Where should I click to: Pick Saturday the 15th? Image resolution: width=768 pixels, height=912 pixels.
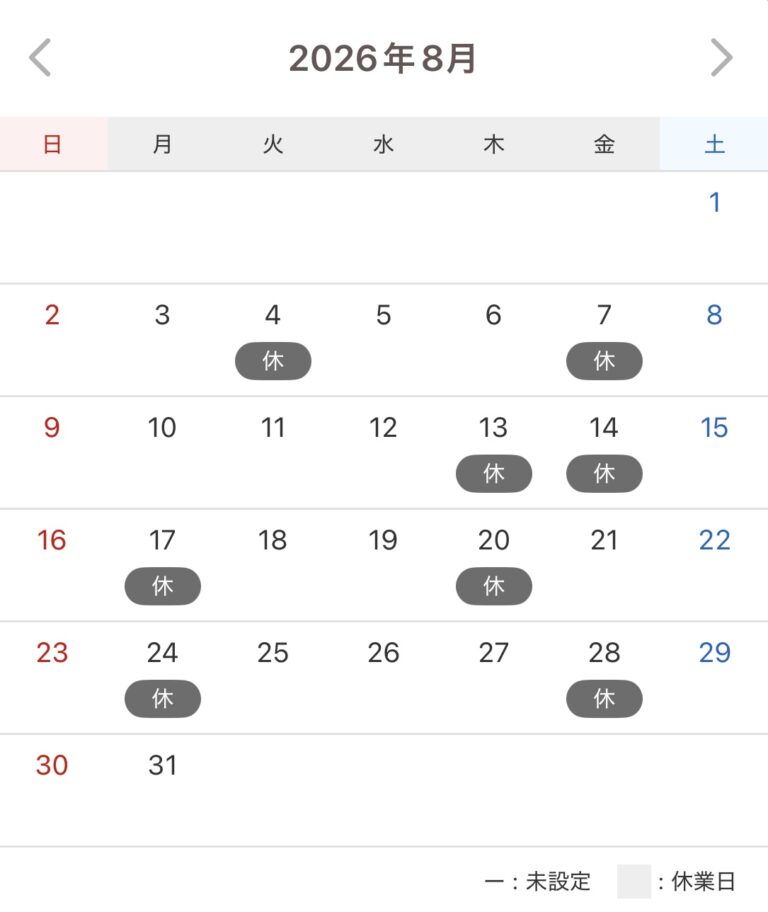[x=714, y=452]
